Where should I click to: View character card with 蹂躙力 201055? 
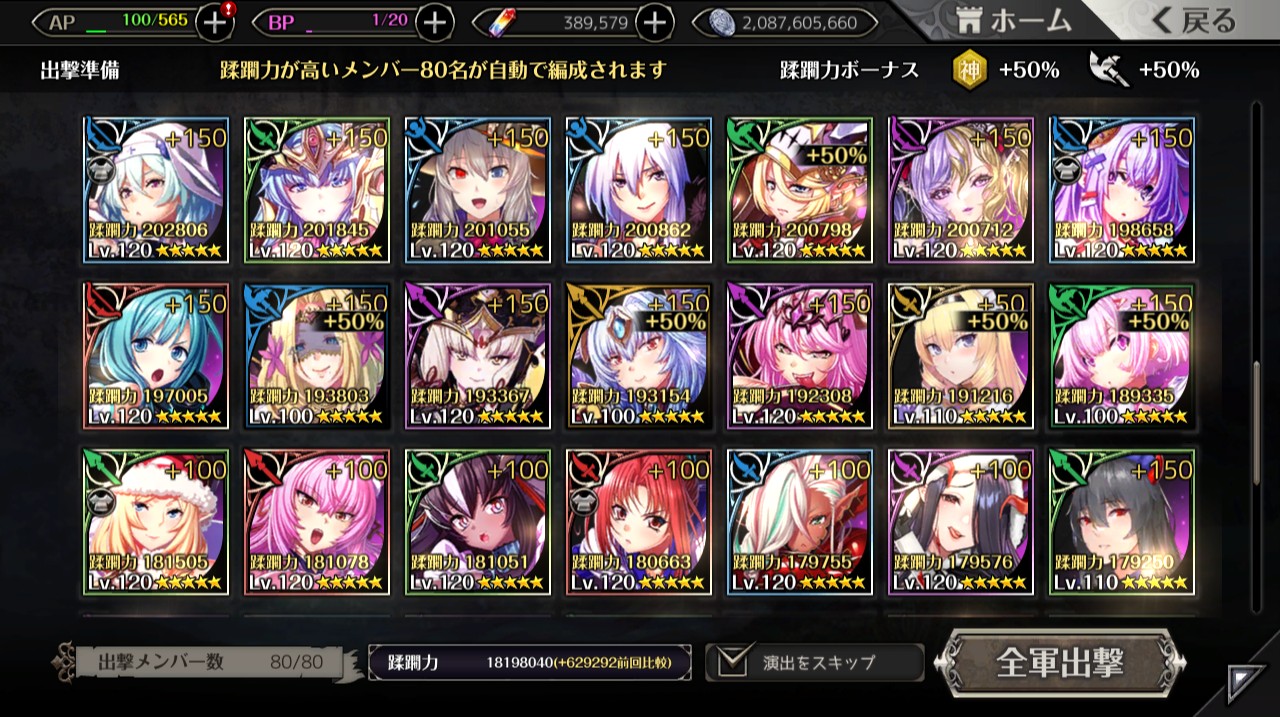pos(478,190)
